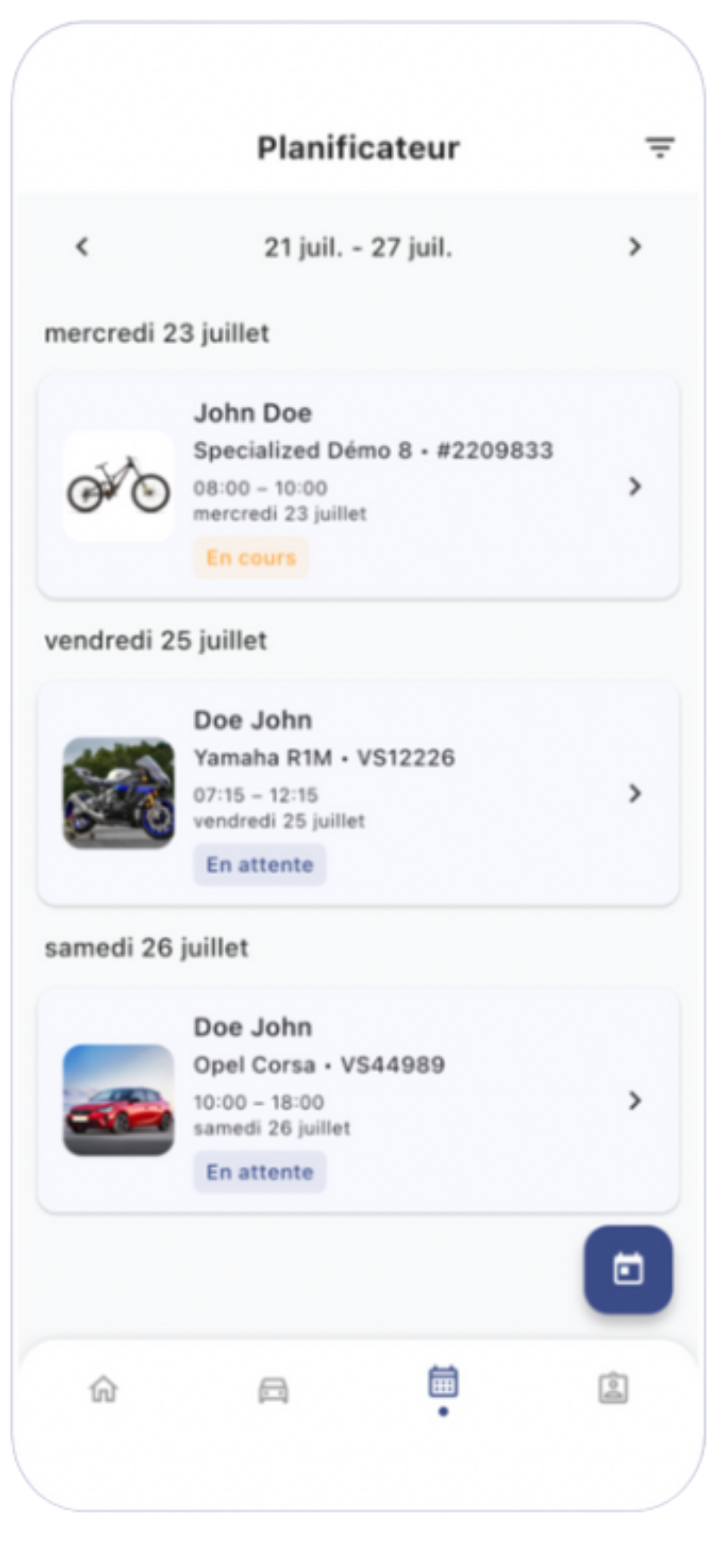Go to the previous week
Viewport: 723px width, 1568px height.
82,247
